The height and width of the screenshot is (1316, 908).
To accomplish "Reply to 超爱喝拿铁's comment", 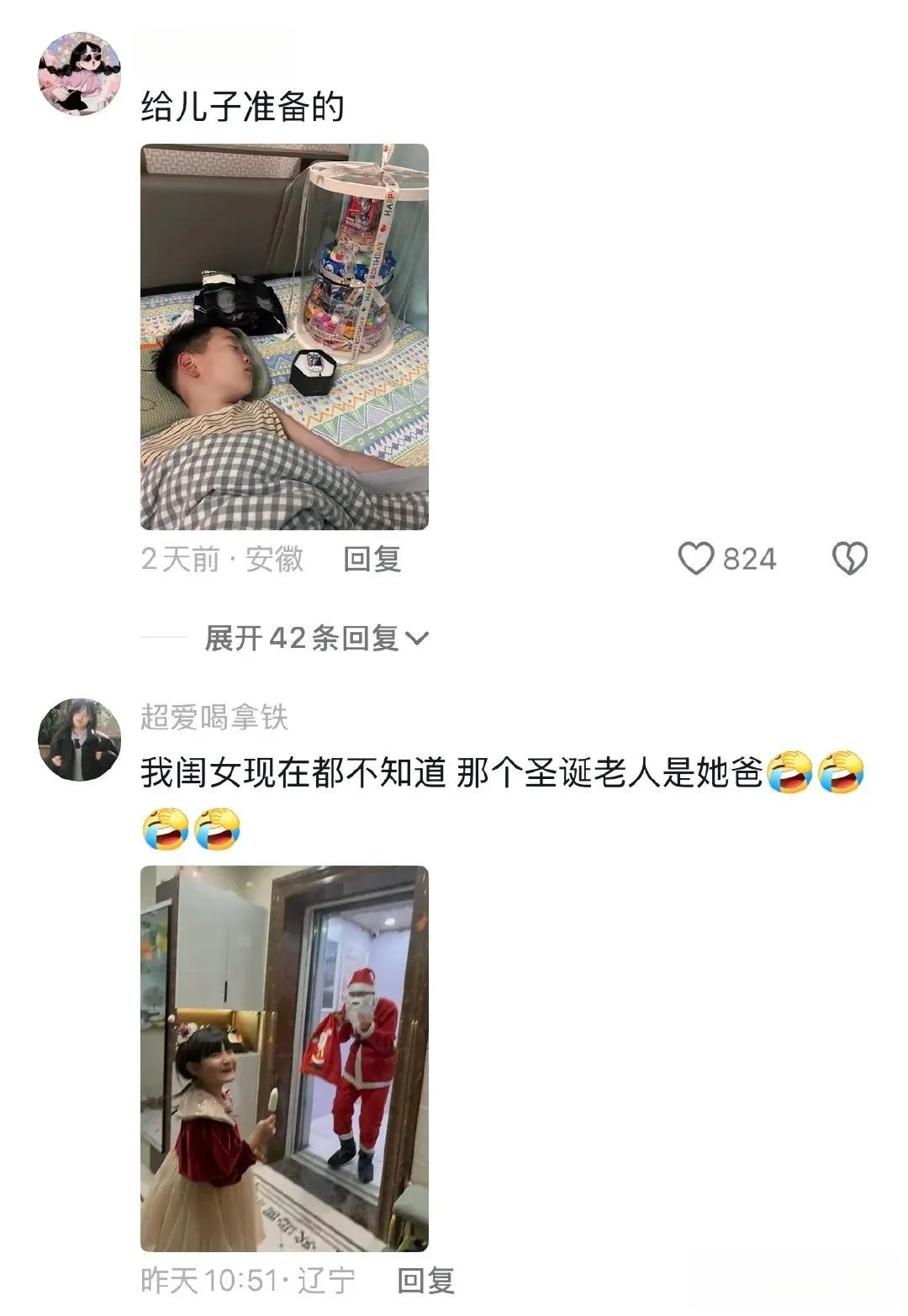I will [x=425, y=1281].
